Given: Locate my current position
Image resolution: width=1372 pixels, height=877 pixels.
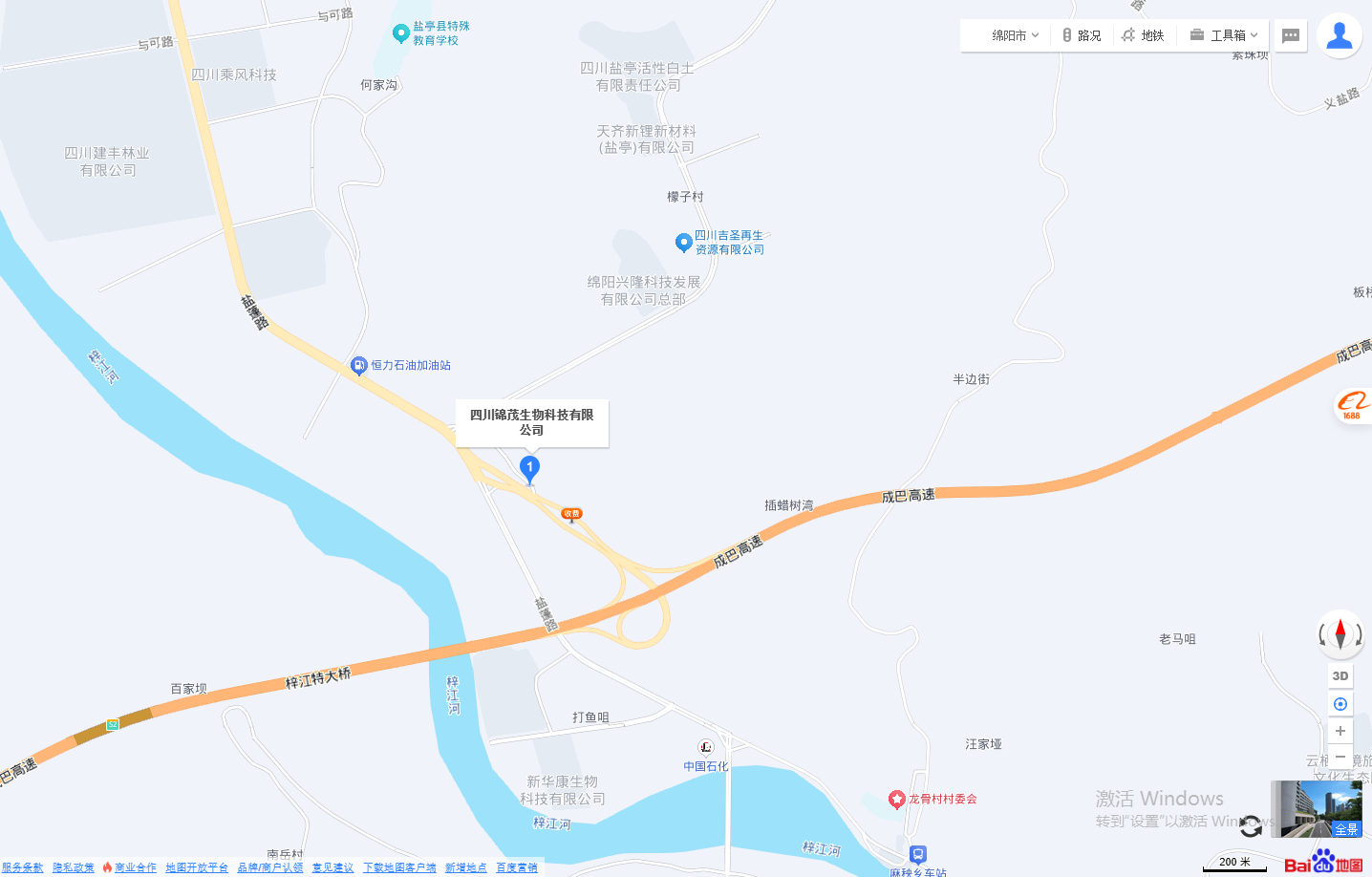Looking at the screenshot, I should [1340, 704].
